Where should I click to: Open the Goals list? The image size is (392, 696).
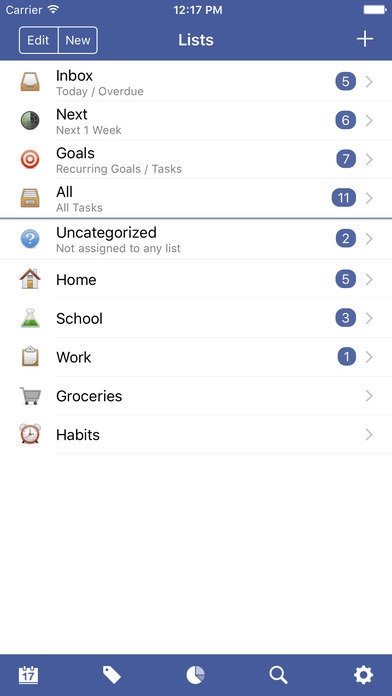[196, 159]
